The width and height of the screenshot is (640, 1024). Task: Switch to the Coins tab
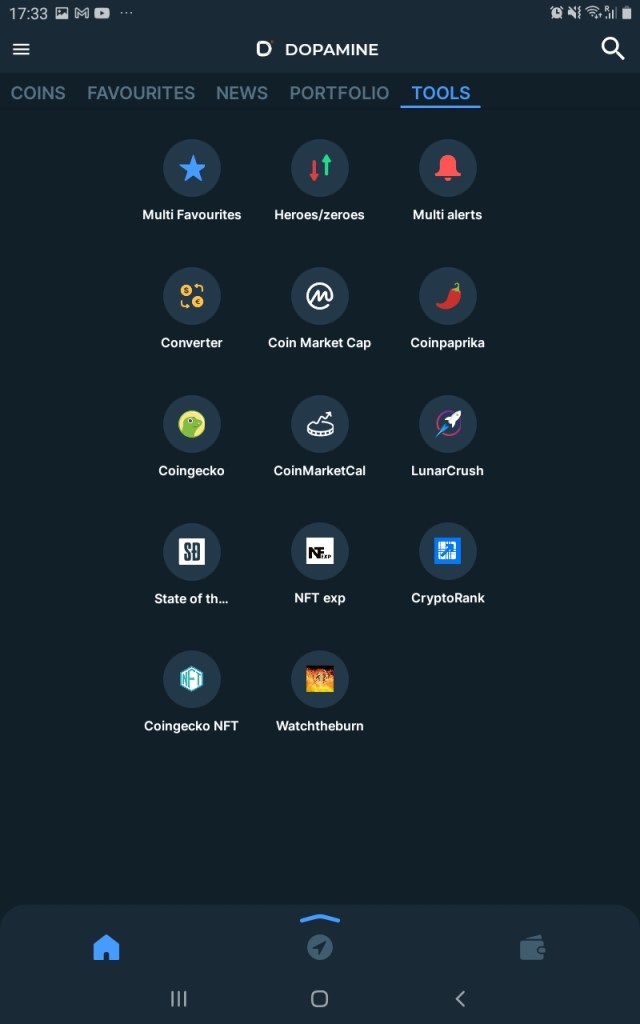point(38,93)
